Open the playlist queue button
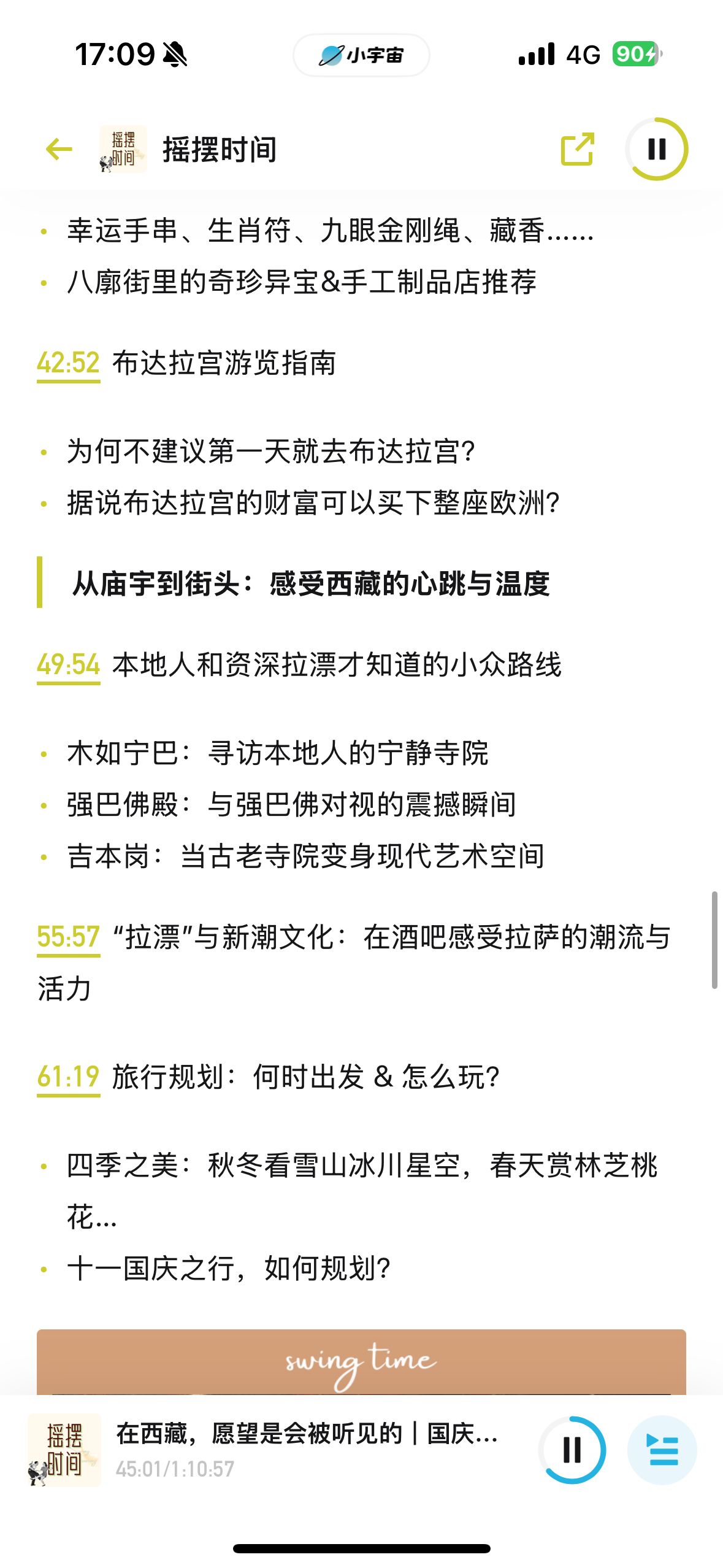 (x=662, y=1450)
